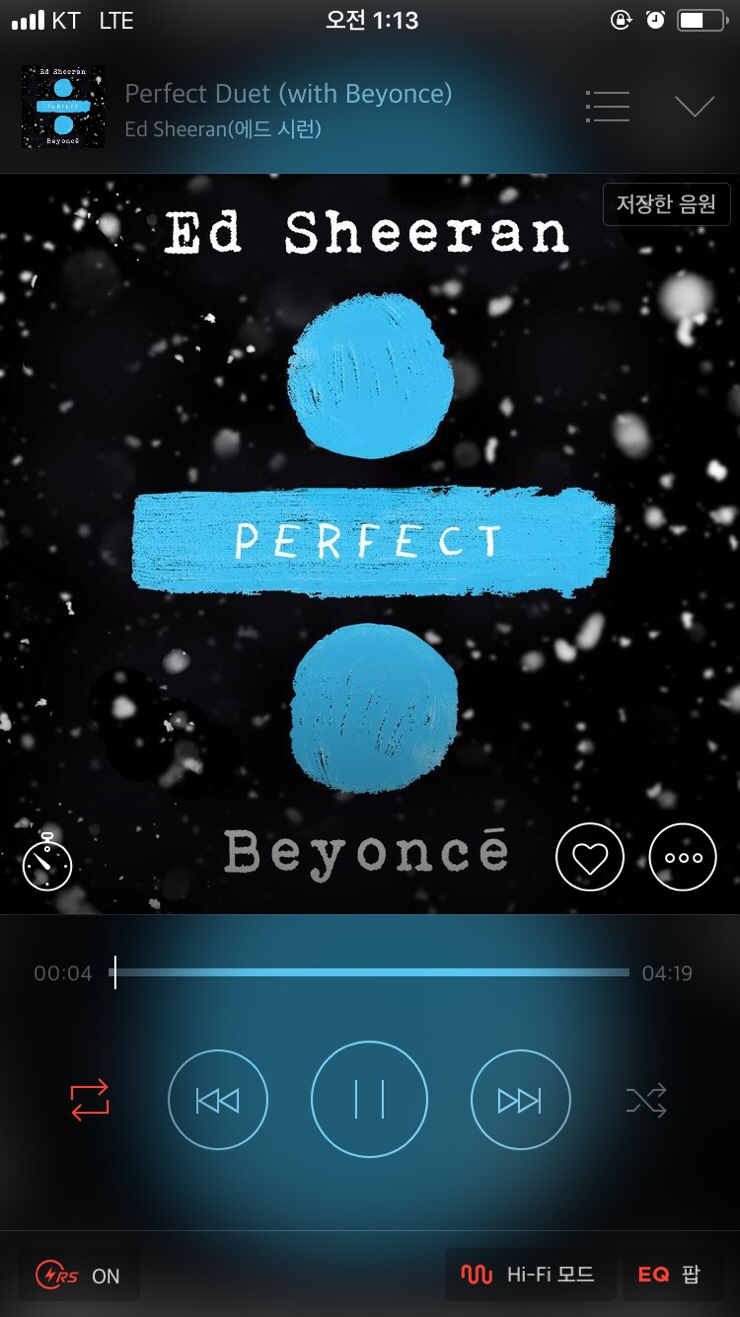Open the playlist queue icon
740x1317 pixels.
(x=607, y=106)
